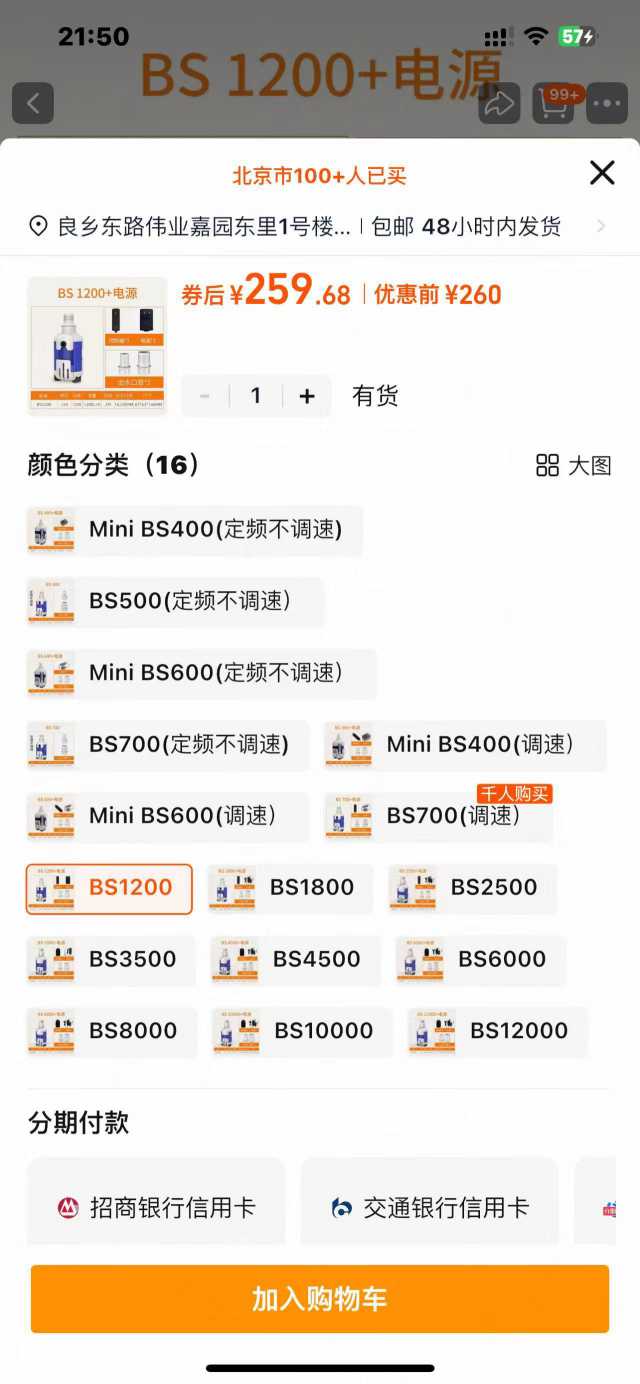640x1384 pixels.
Task: Choose 招商银行信用卡 installment payment
Action: 156,1208
